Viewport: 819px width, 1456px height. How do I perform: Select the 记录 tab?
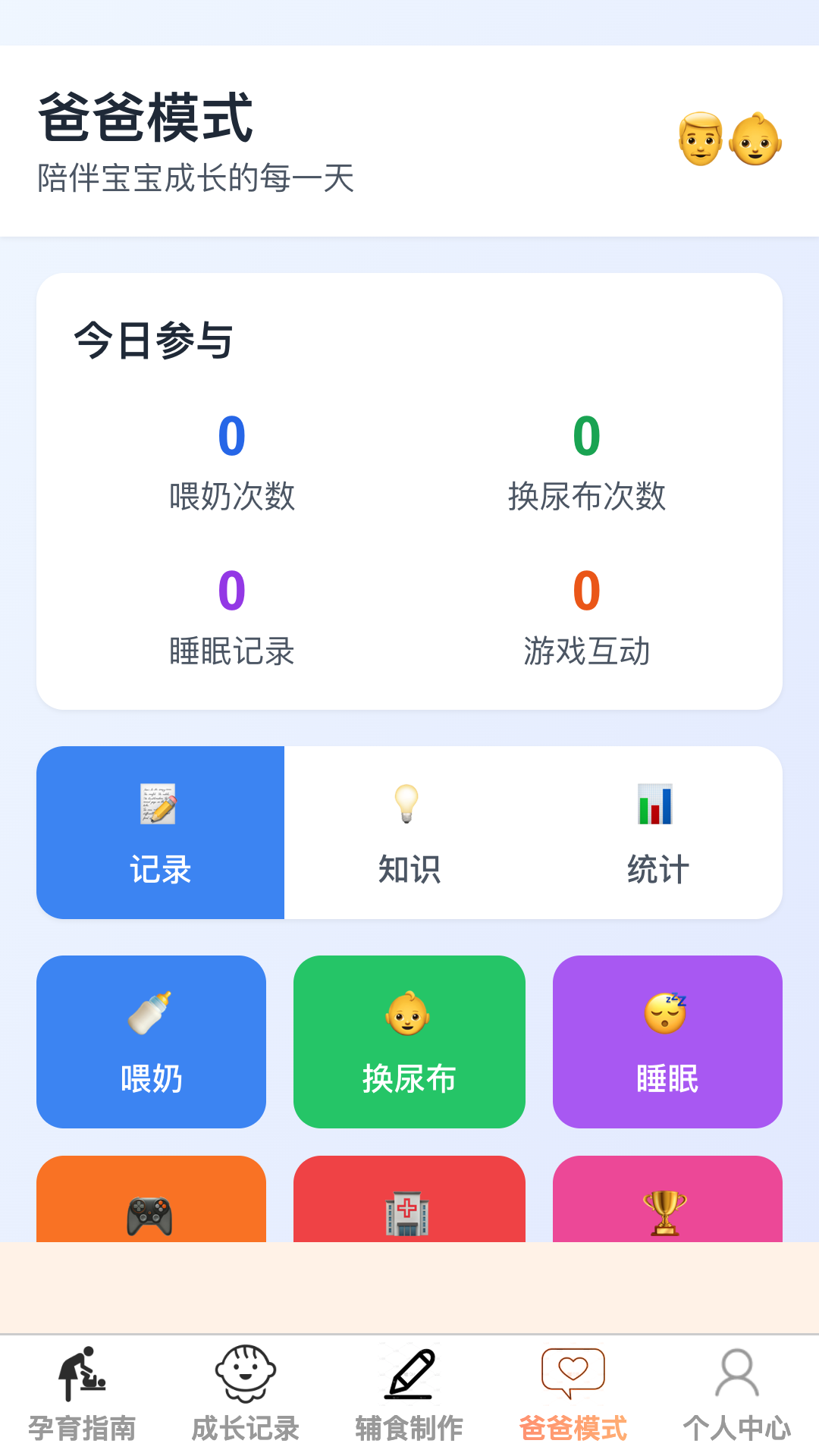pos(160,833)
